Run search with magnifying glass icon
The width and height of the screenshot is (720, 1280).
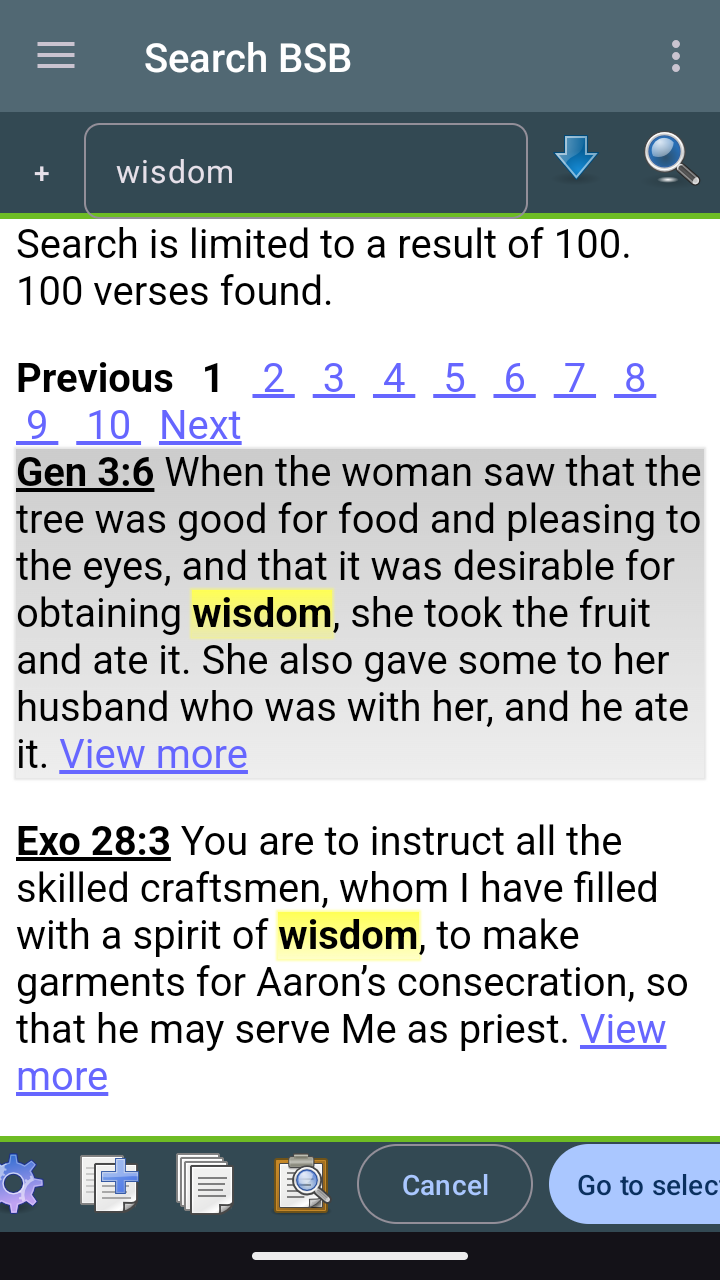pyautogui.click(x=670, y=159)
